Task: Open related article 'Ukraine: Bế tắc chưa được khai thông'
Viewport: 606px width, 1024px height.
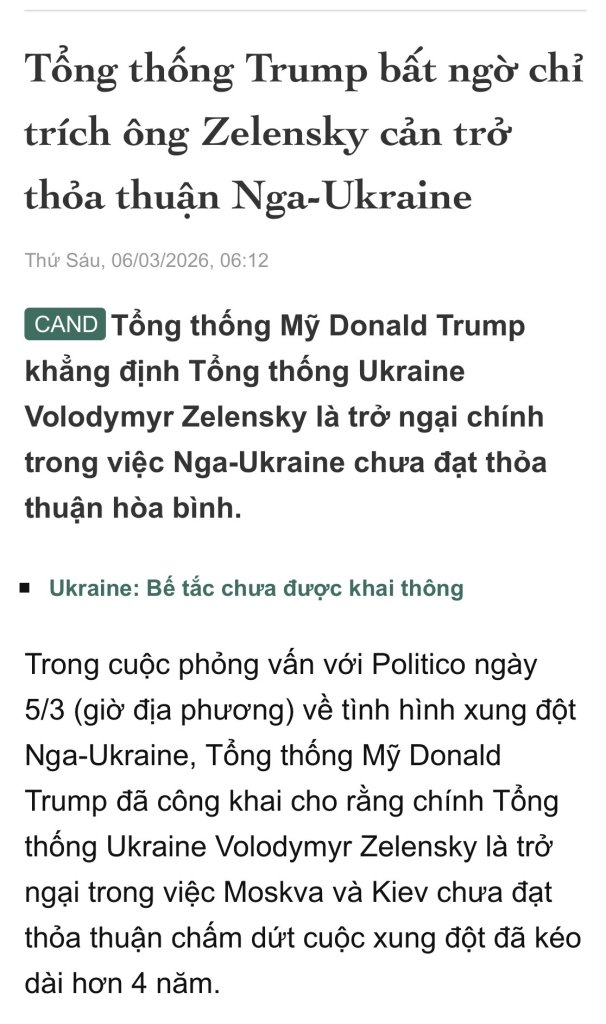Action: coord(256,588)
